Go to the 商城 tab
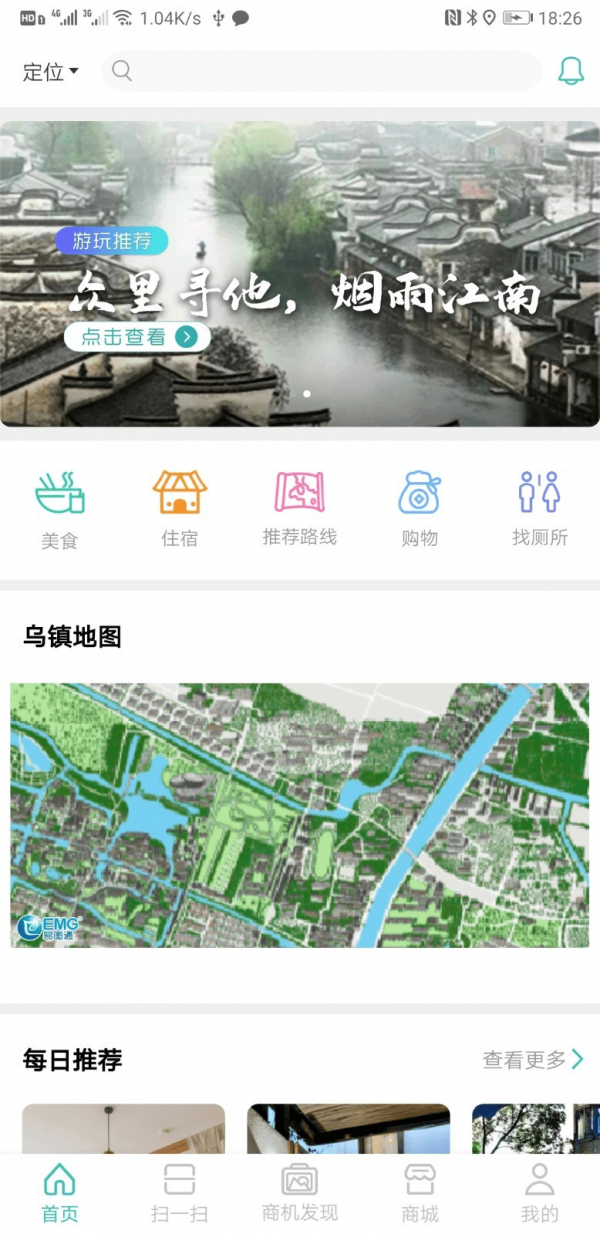This screenshot has height=1234, width=600. pyautogui.click(x=420, y=1194)
